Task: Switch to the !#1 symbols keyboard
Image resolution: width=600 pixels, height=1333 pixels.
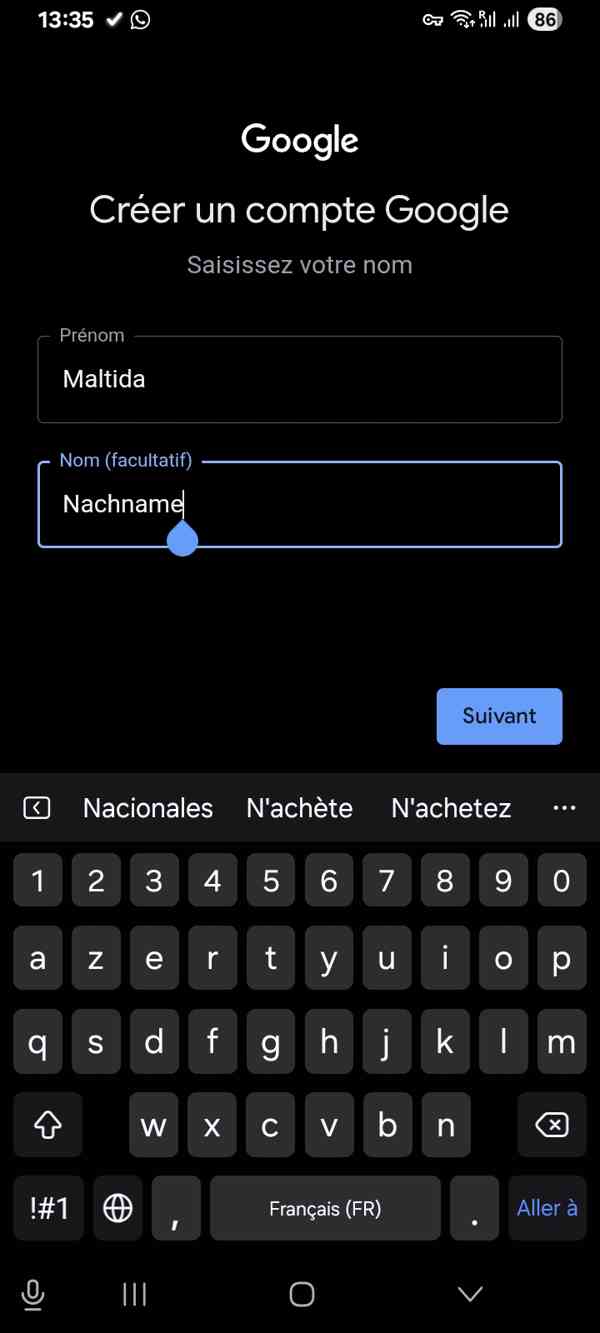Action: click(48, 1208)
